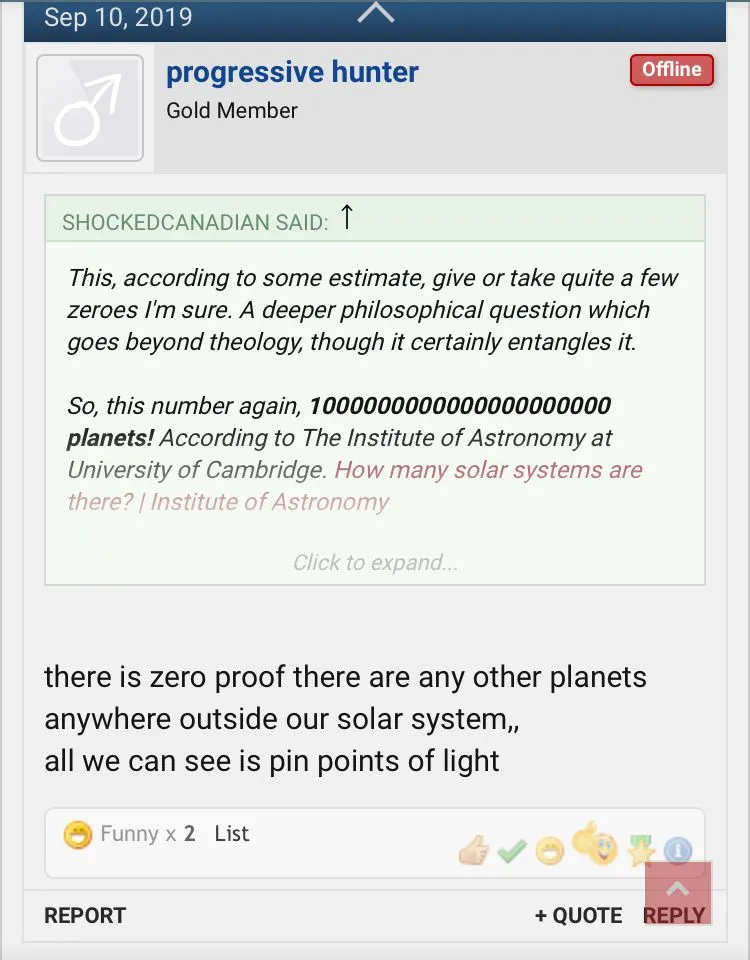Jump to ShockedCanadian's original post via arrow
The height and width of the screenshot is (960, 750).
[x=347, y=217]
